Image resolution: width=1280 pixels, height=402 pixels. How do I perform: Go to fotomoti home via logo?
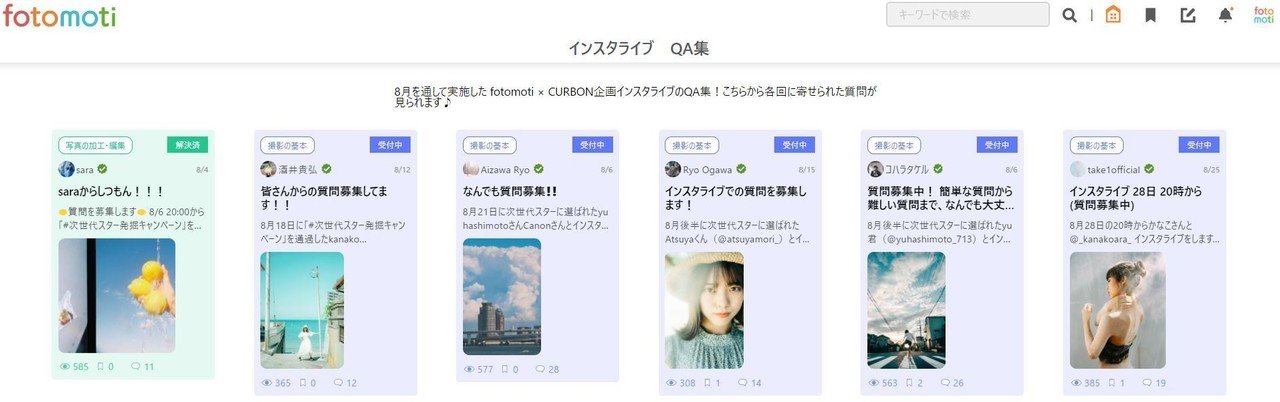59,16
